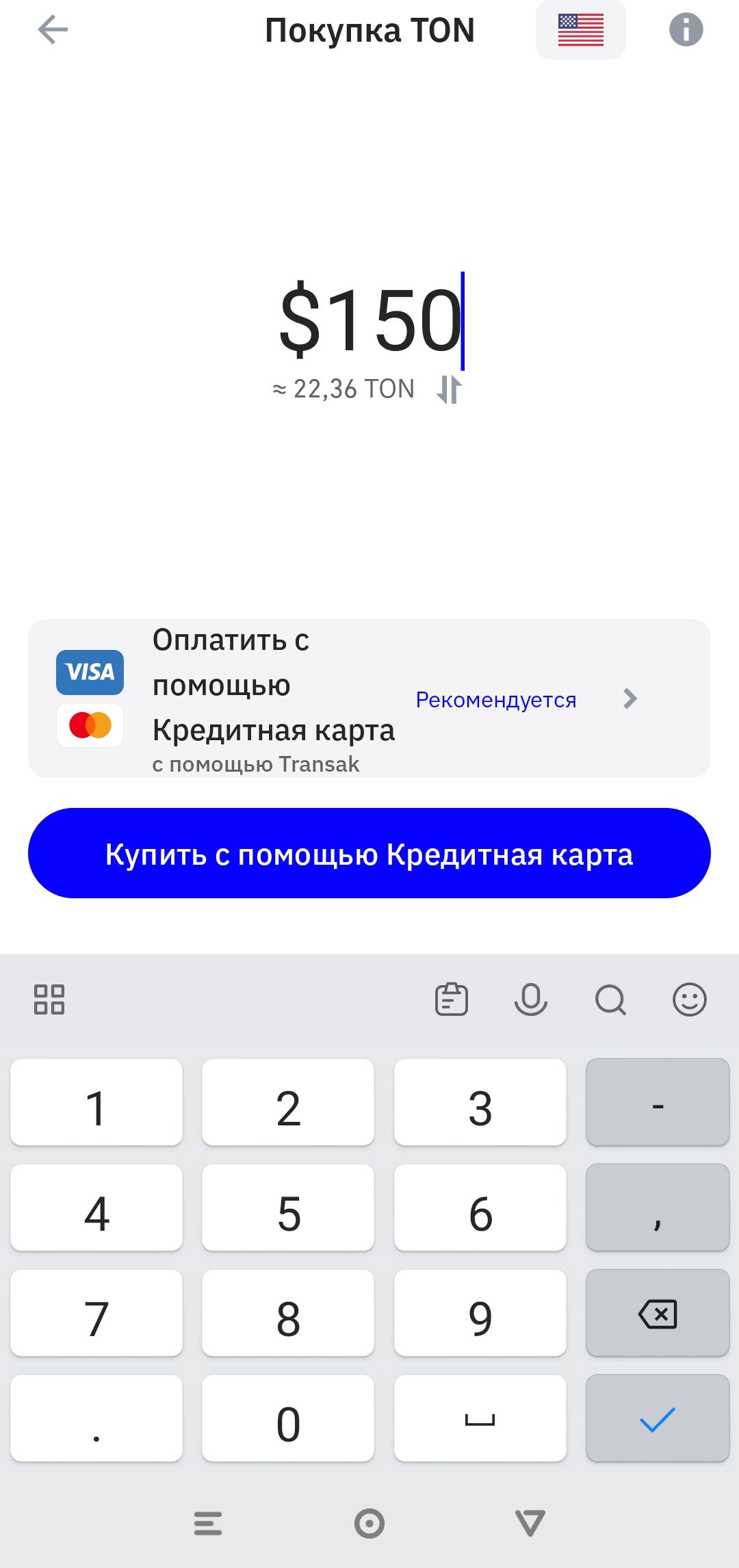This screenshot has height=1568, width=739.
Task: Open the keyboard layout switcher grid
Action: click(49, 999)
